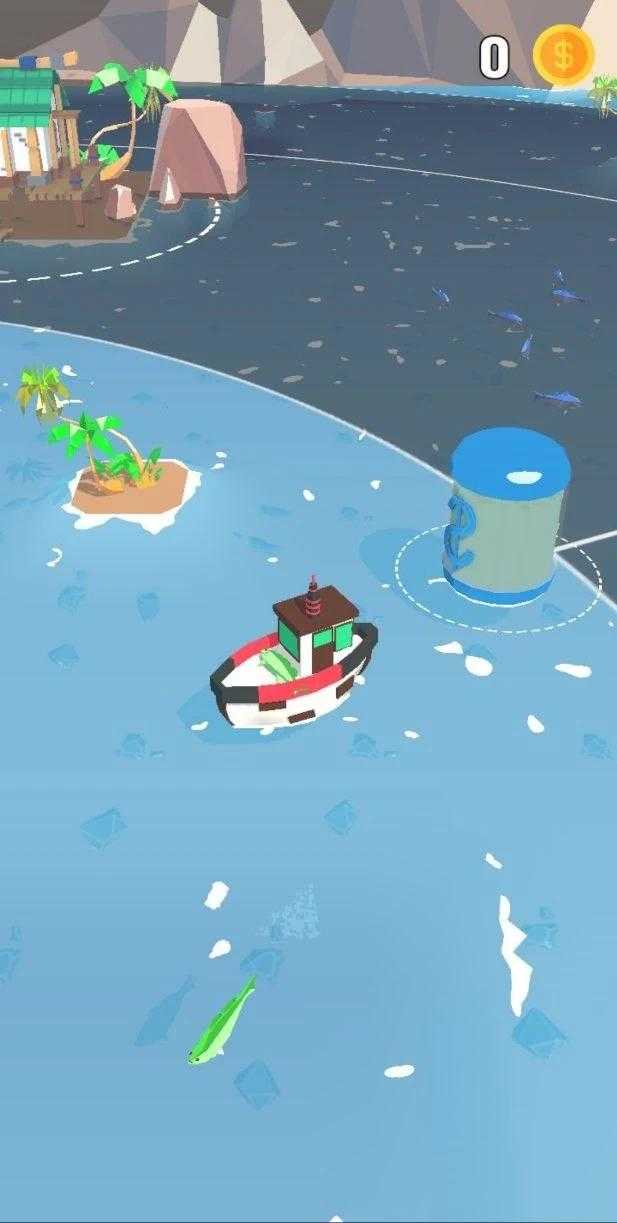Tap the gold coin icon
Viewport: 617px width, 1223px height.
pos(563,55)
